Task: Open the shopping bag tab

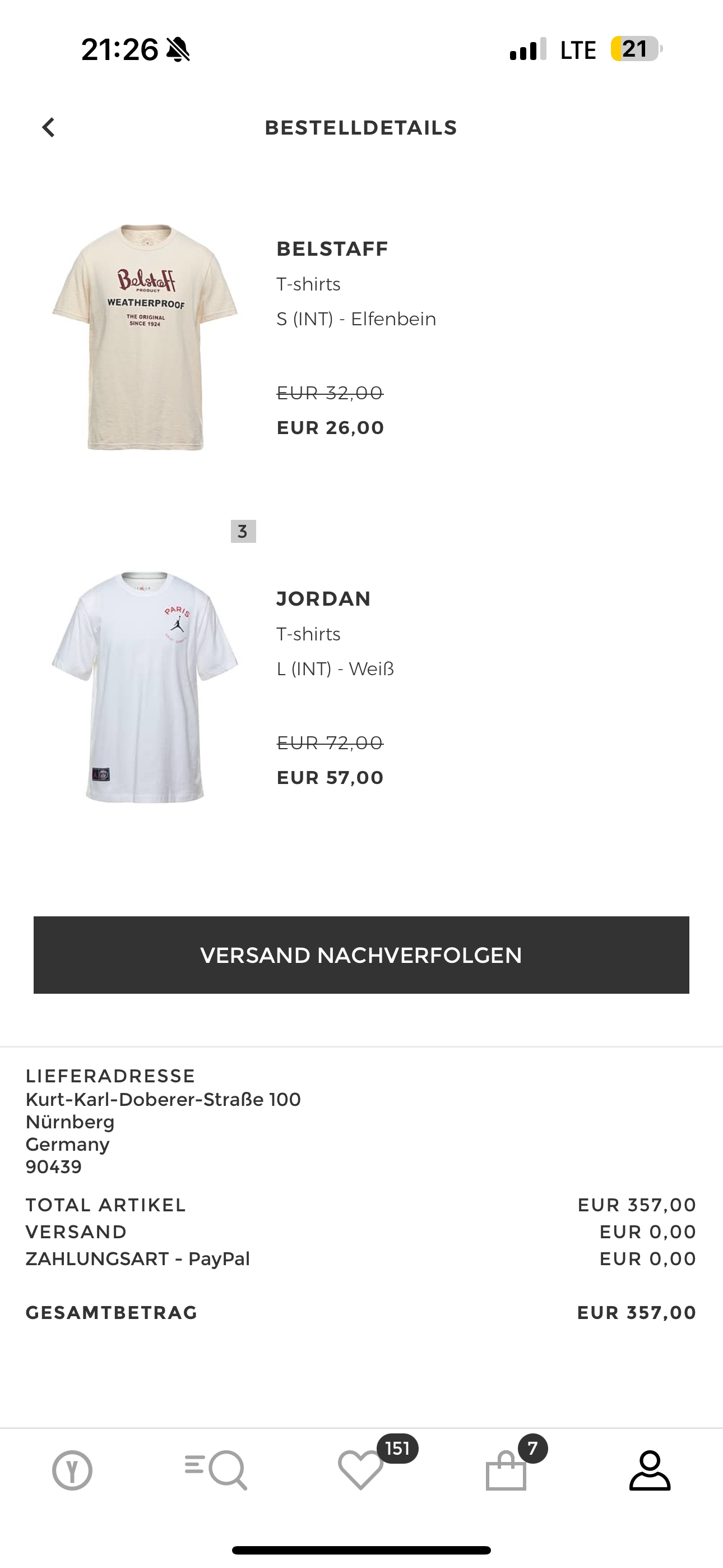Action: pyautogui.click(x=506, y=1470)
